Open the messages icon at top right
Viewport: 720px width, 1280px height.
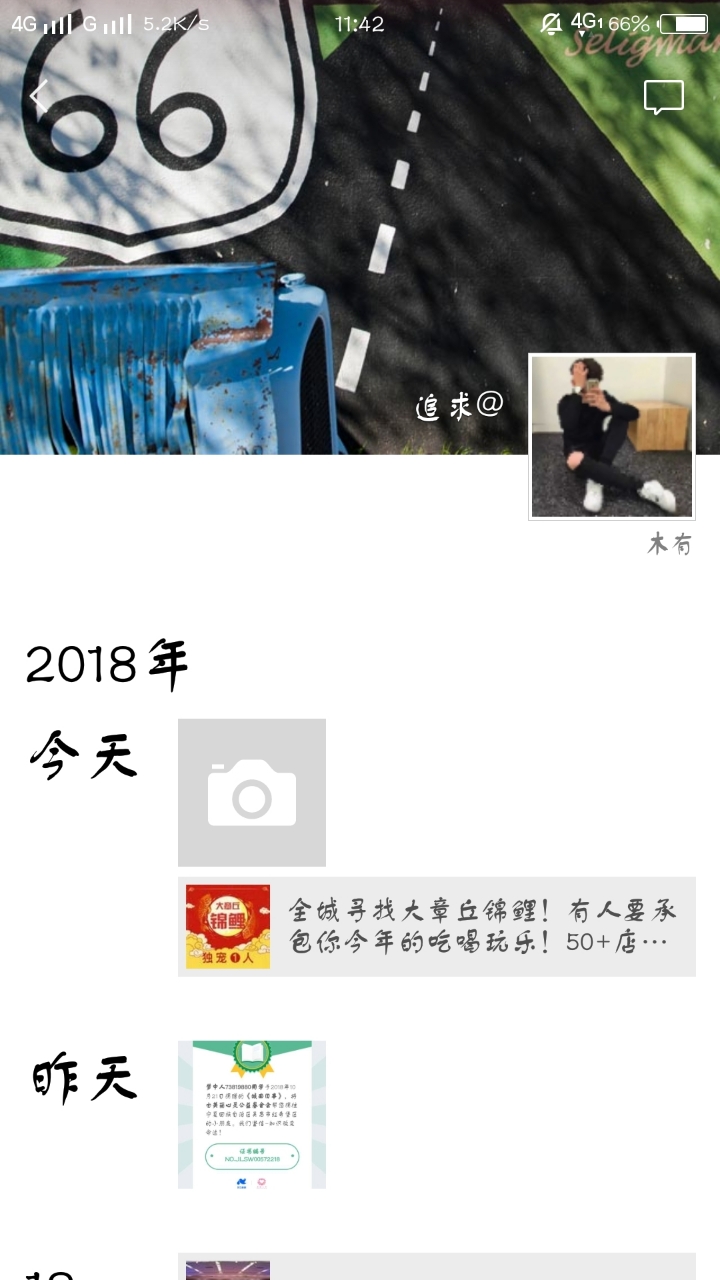663,97
